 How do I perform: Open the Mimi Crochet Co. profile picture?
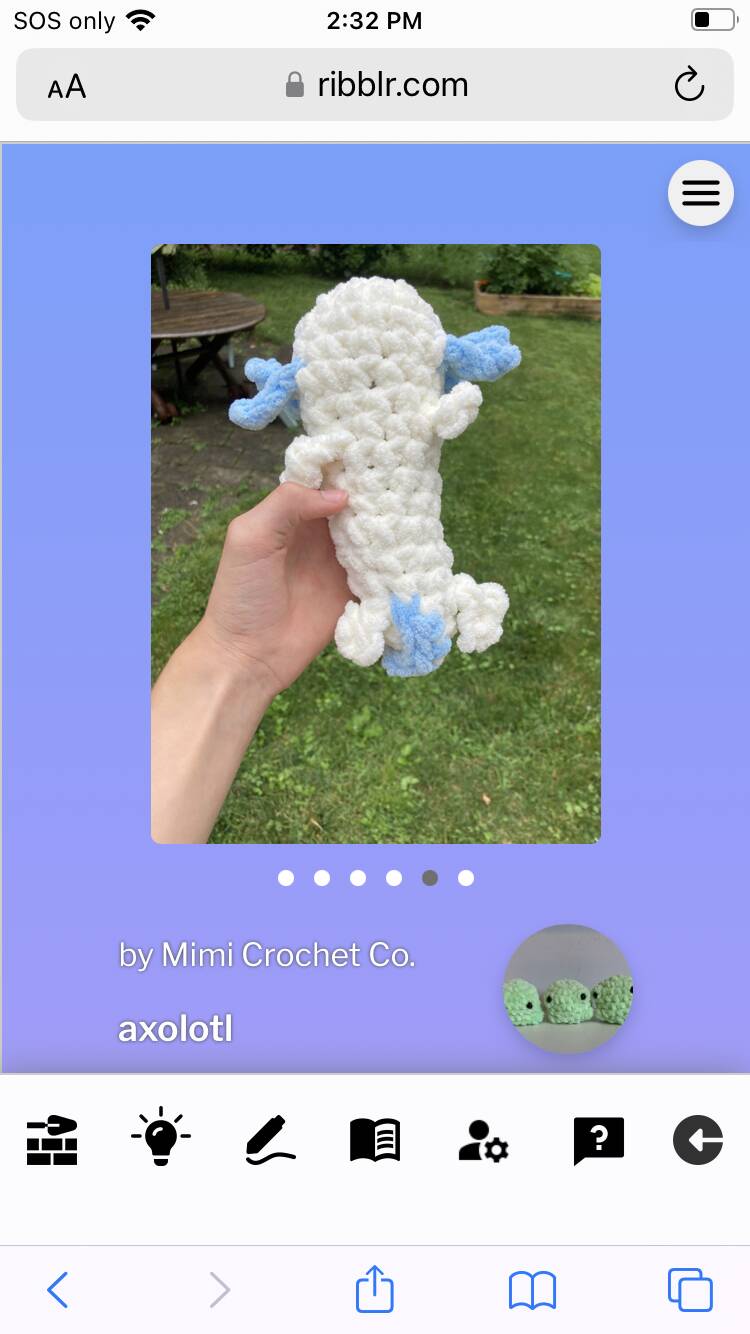[568, 989]
